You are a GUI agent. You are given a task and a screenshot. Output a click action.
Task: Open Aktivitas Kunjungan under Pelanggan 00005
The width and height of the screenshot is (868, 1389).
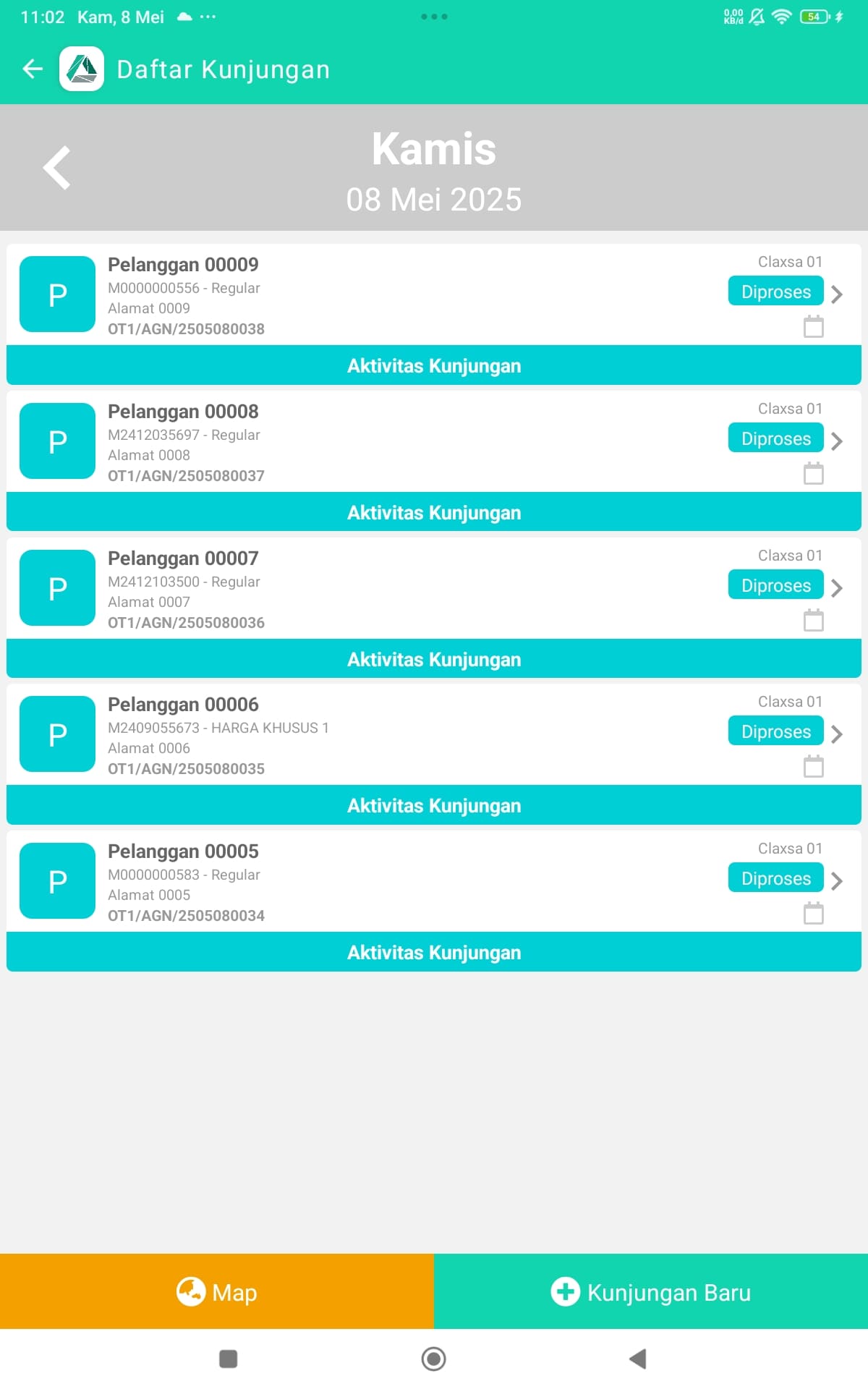434,952
